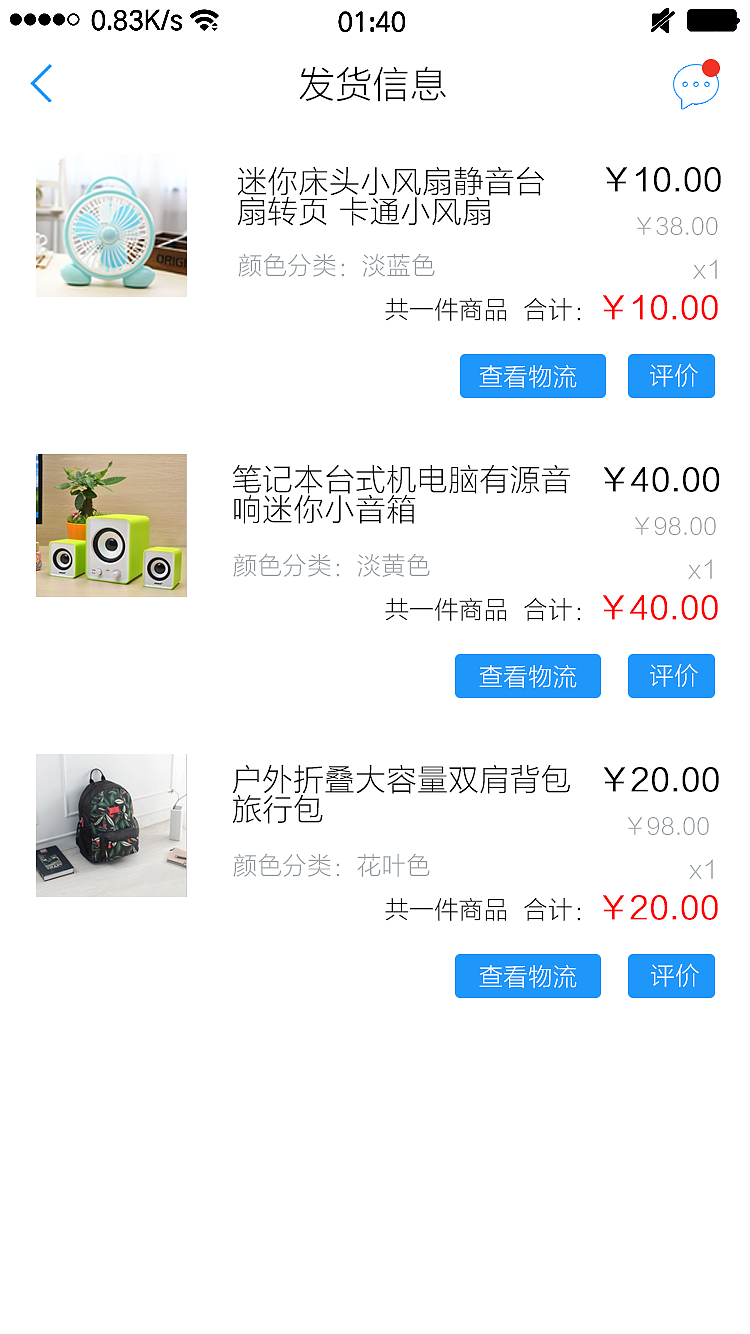
Task: Tap 评价 for the speaker order
Action: 671,676
